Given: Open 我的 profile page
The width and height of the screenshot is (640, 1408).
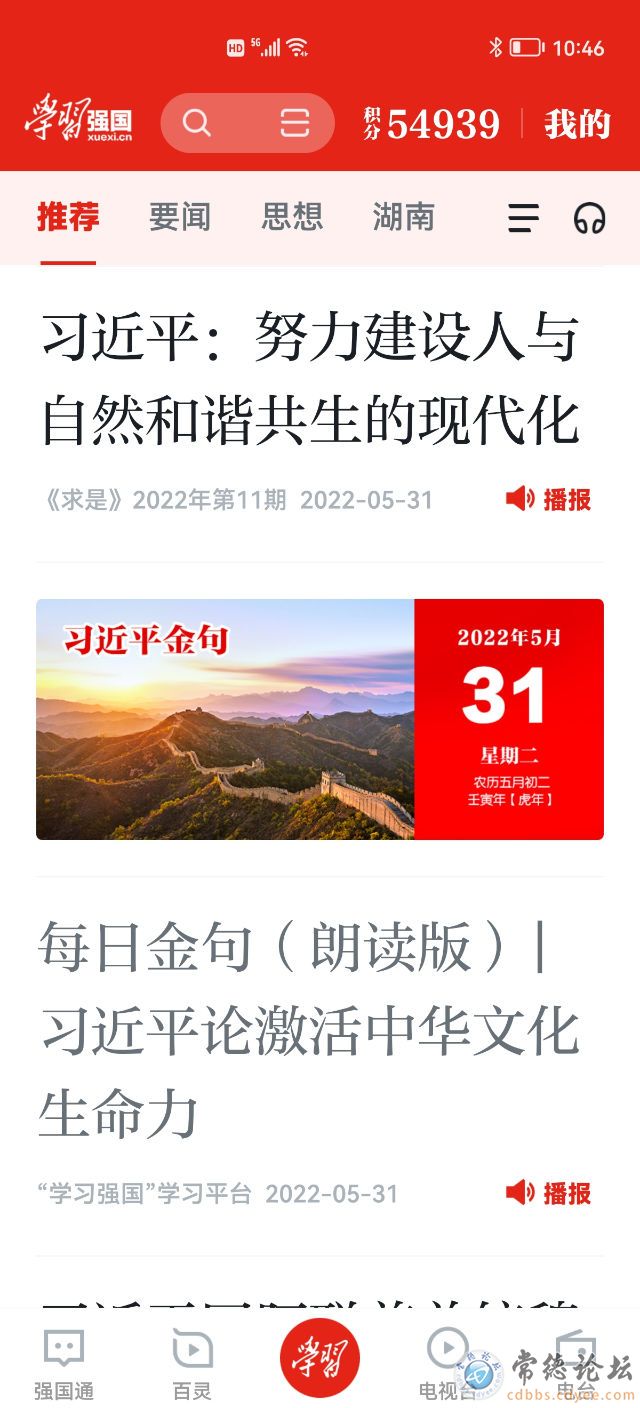Looking at the screenshot, I should coord(577,124).
